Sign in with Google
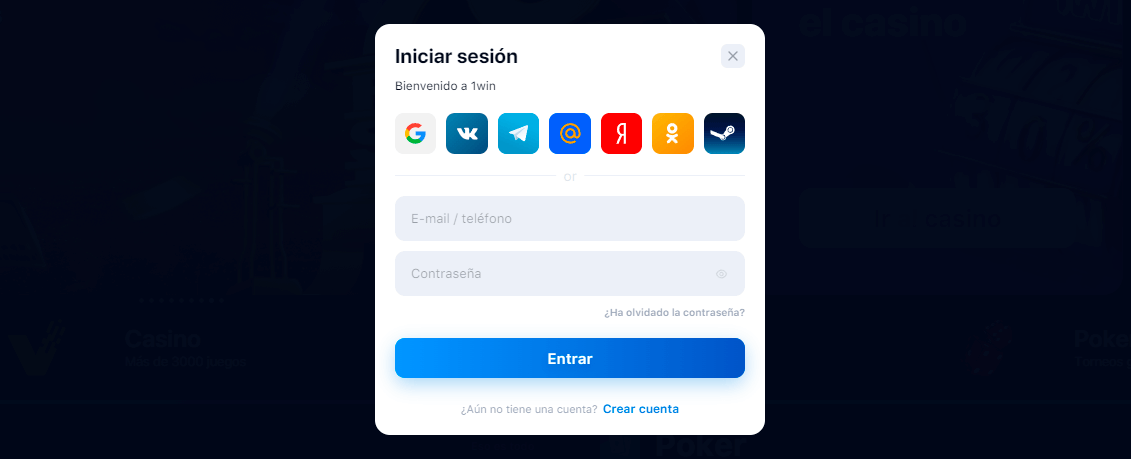1131x459 pixels. 415,133
